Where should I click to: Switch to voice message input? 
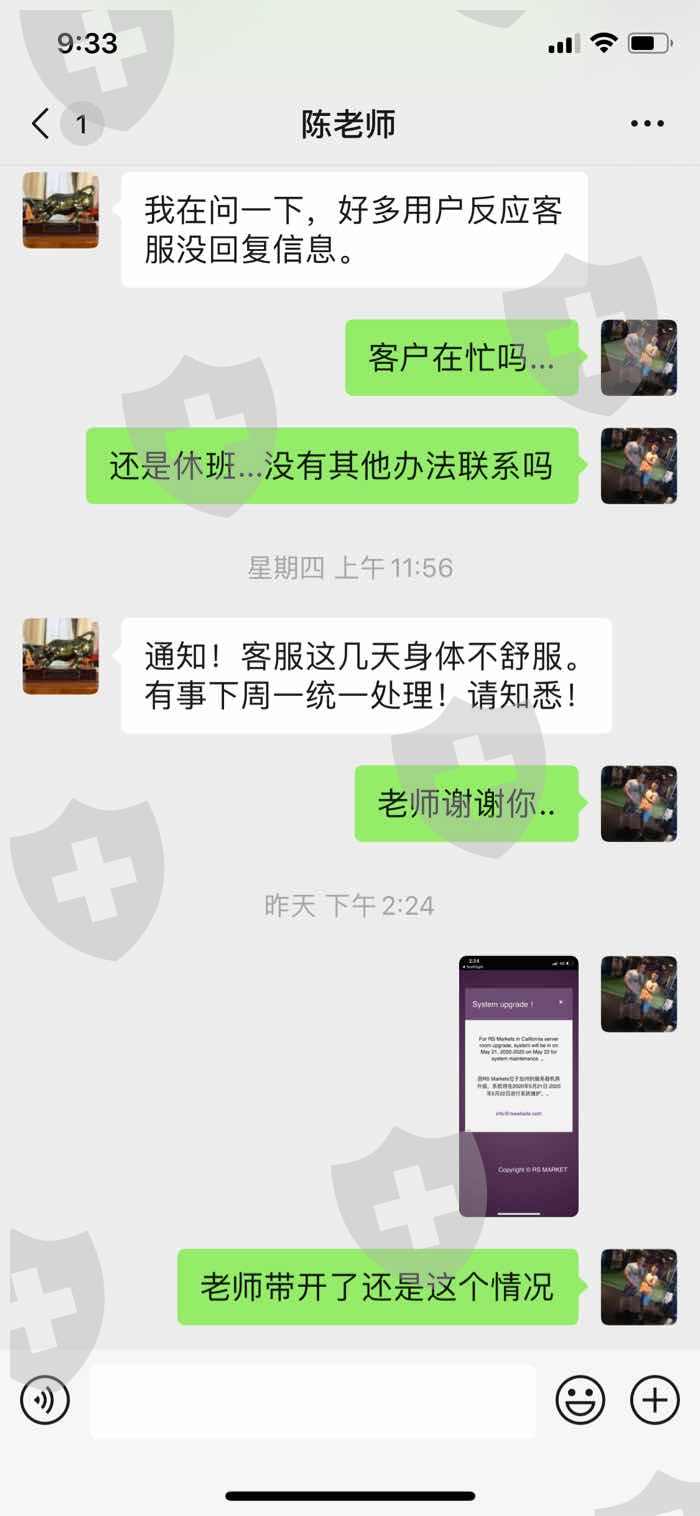(x=45, y=1399)
